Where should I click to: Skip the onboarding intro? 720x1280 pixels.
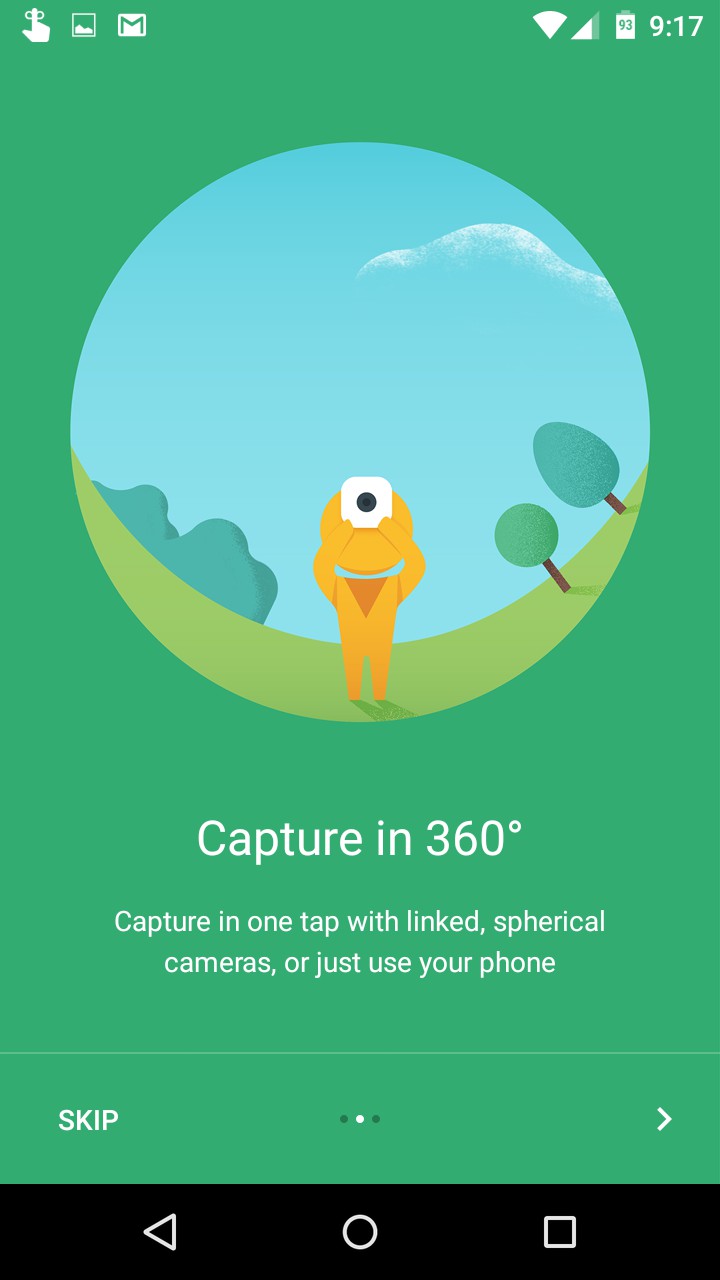[x=88, y=1120]
